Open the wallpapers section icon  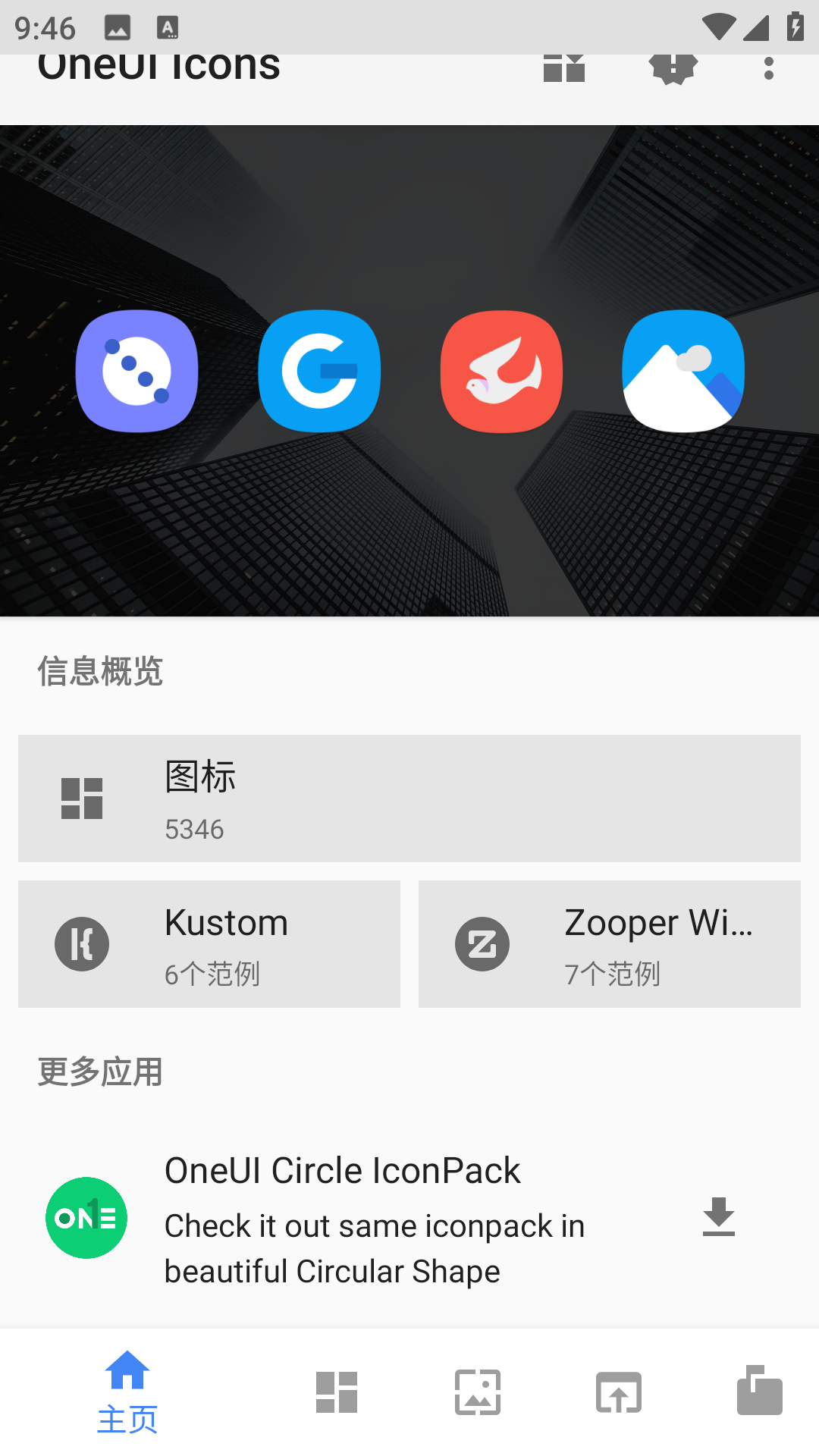(x=478, y=1392)
